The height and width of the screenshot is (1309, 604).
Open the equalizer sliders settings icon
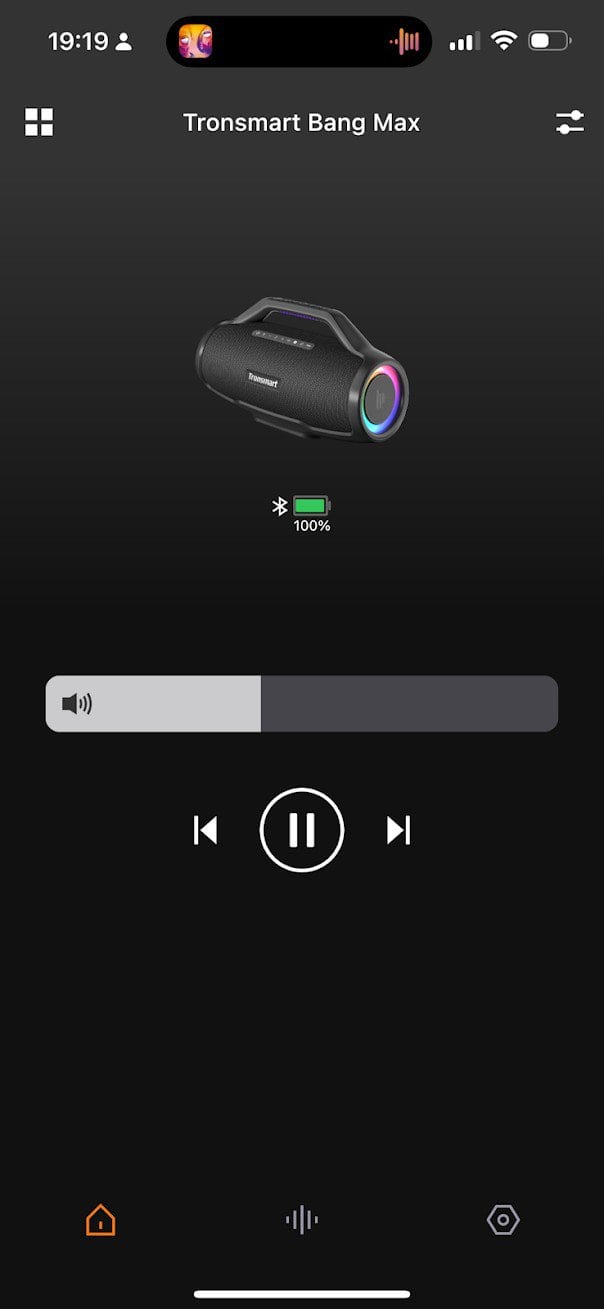[x=570, y=122]
